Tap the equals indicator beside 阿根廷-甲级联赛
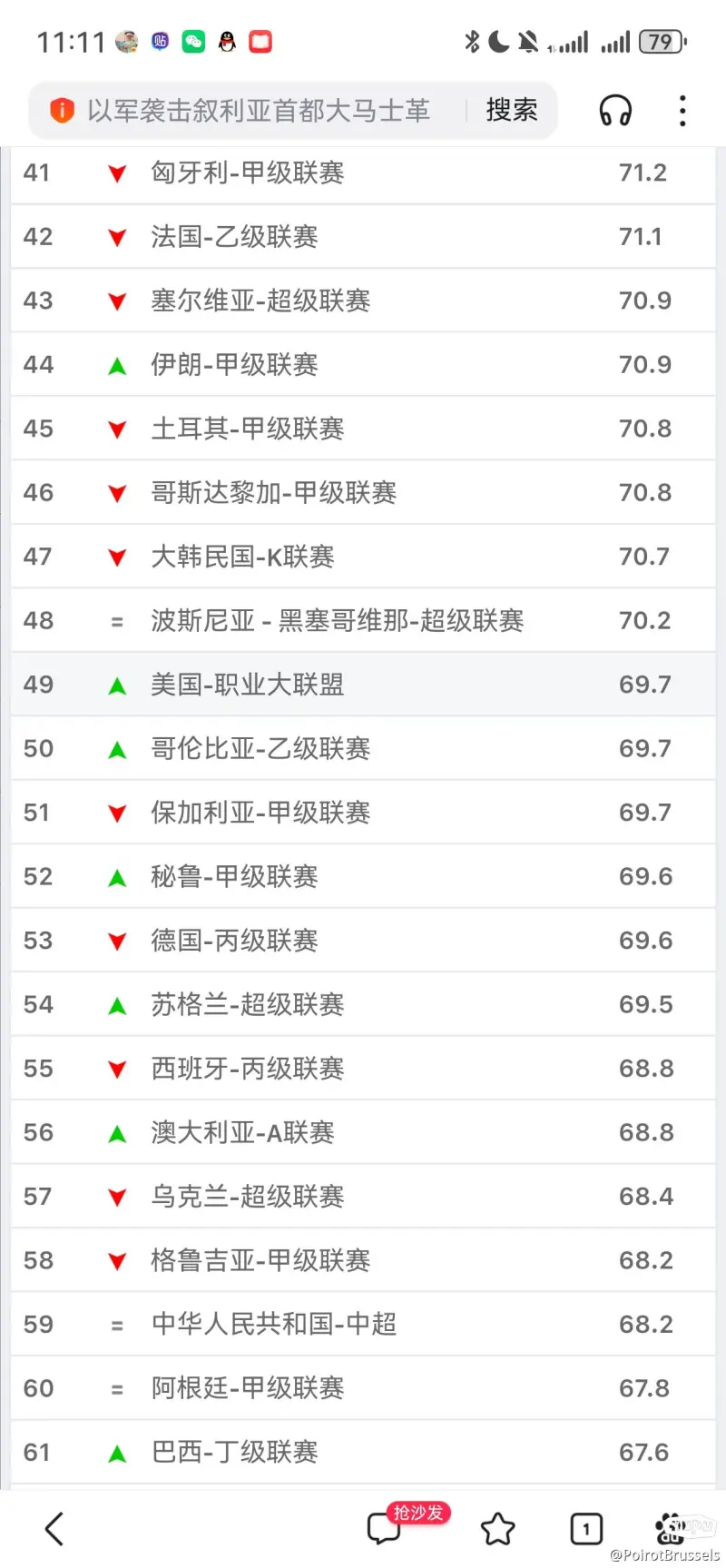The height and width of the screenshot is (1568, 726). [116, 1387]
